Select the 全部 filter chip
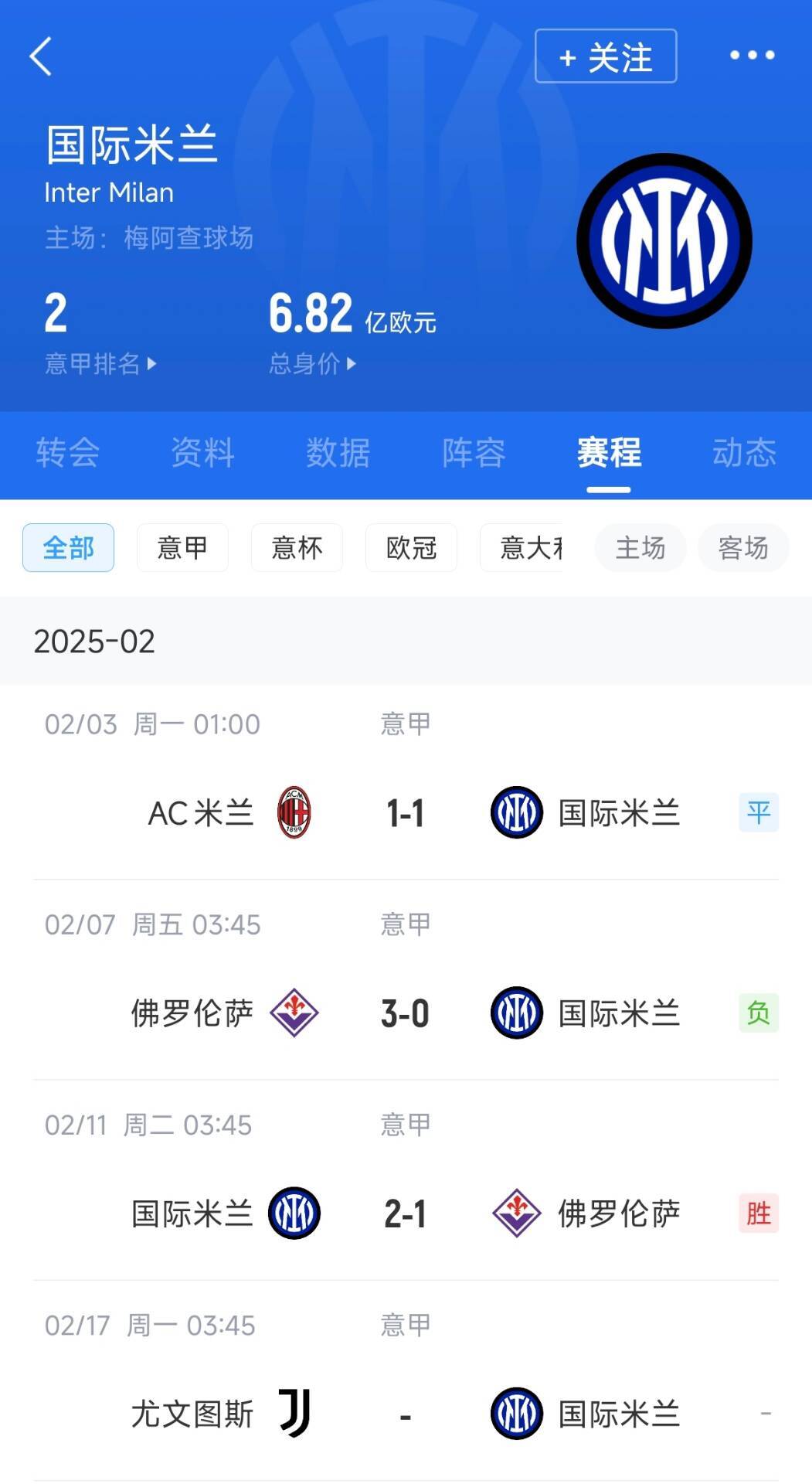The image size is (812, 1484). tap(68, 548)
